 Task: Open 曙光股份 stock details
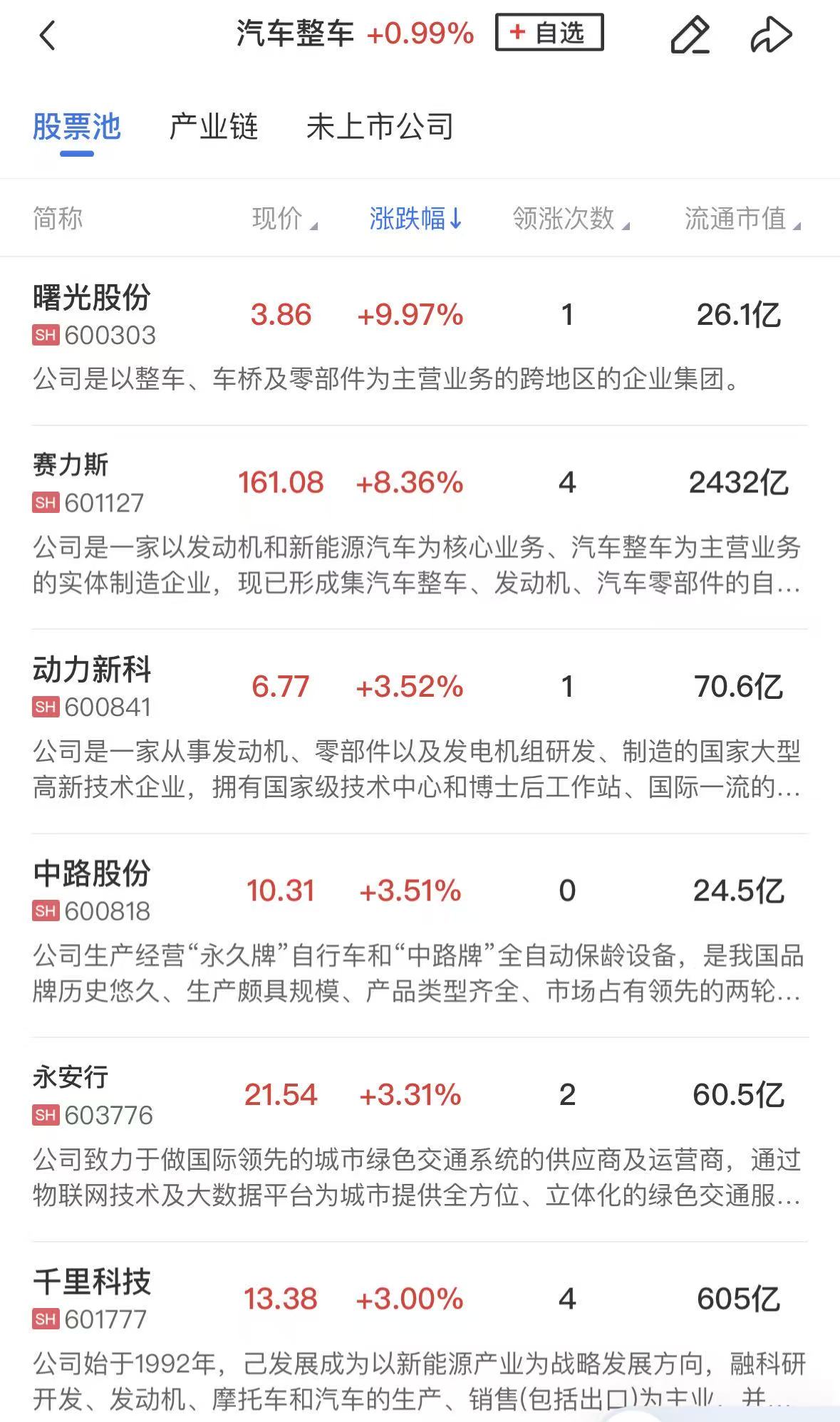[93, 298]
